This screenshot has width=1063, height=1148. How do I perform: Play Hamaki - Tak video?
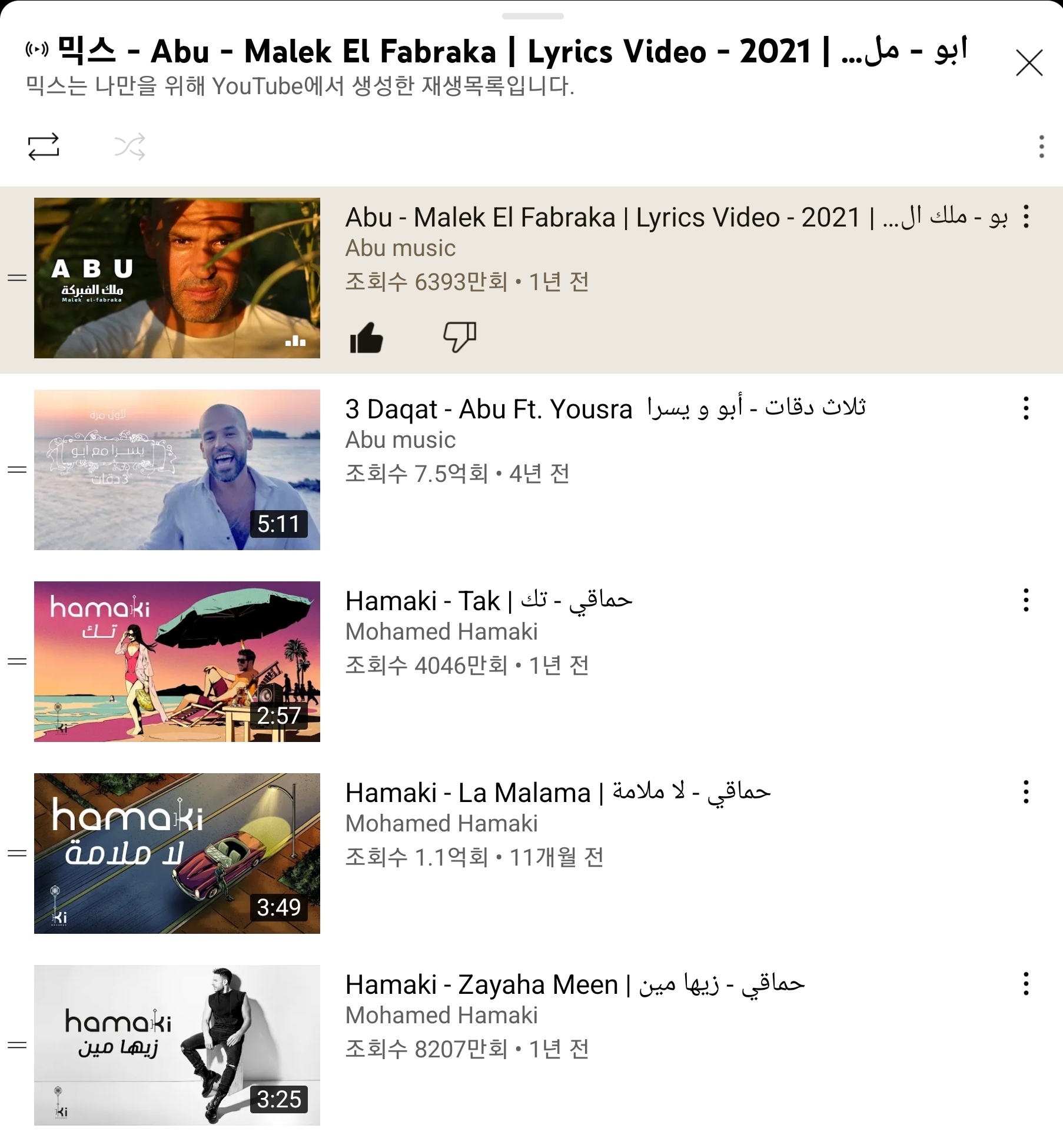[x=177, y=661]
